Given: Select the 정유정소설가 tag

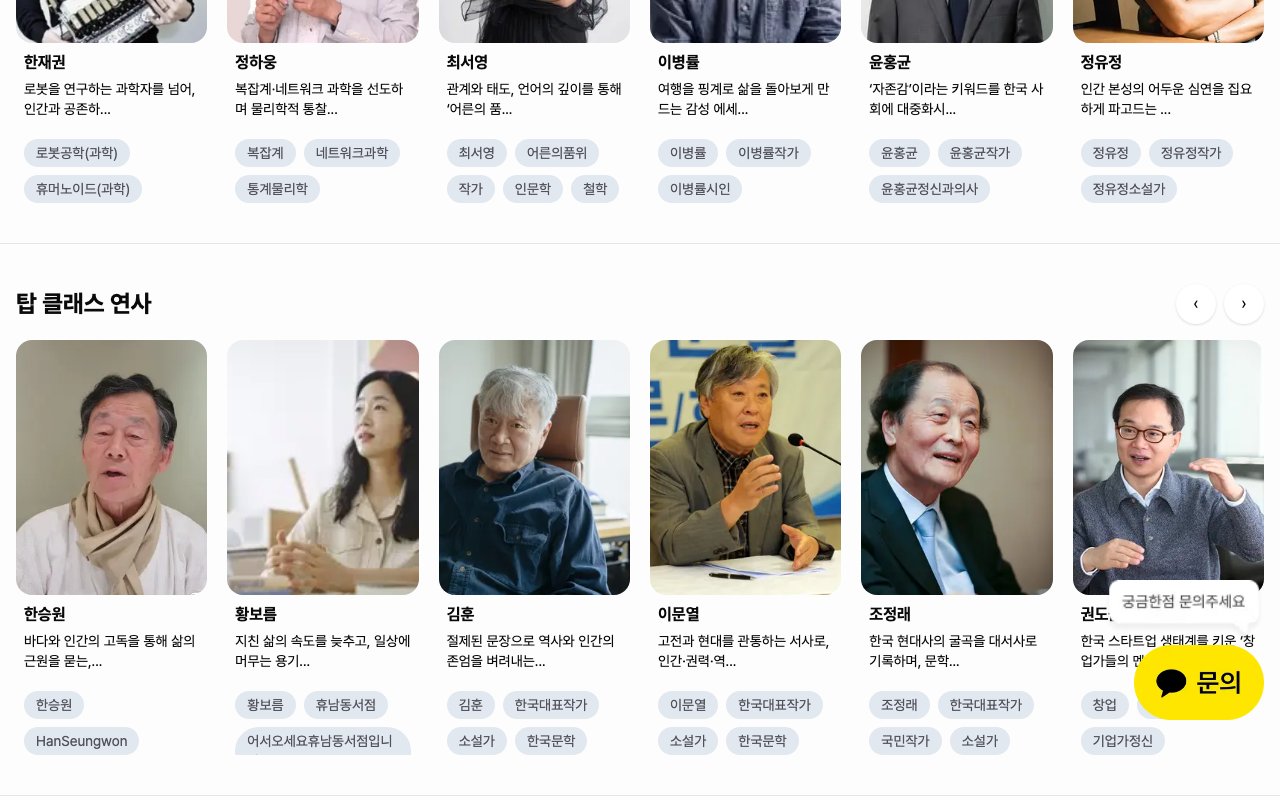Looking at the screenshot, I should pyautogui.click(x=1128, y=189).
